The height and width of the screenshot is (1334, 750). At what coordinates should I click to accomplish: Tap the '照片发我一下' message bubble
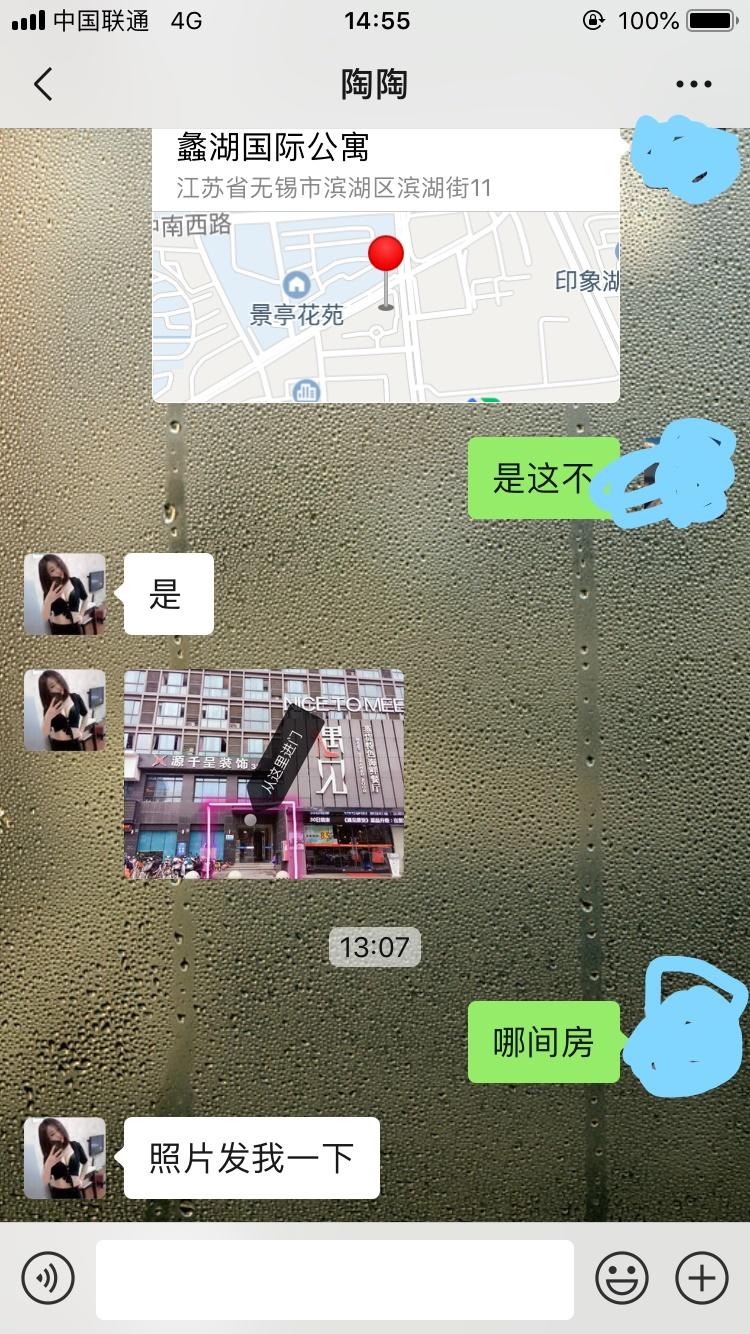point(250,1157)
